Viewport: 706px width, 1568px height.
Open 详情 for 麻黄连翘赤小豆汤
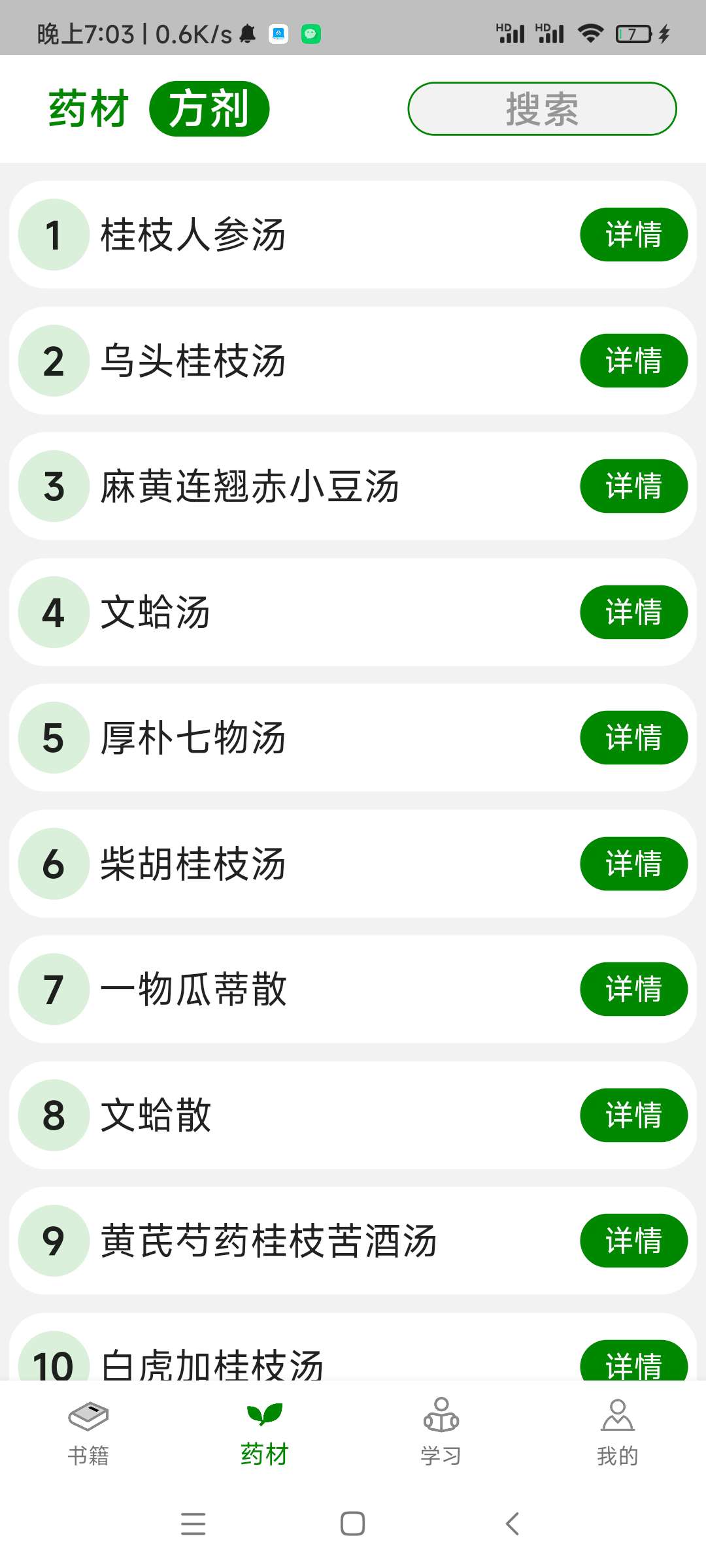point(633,486)
